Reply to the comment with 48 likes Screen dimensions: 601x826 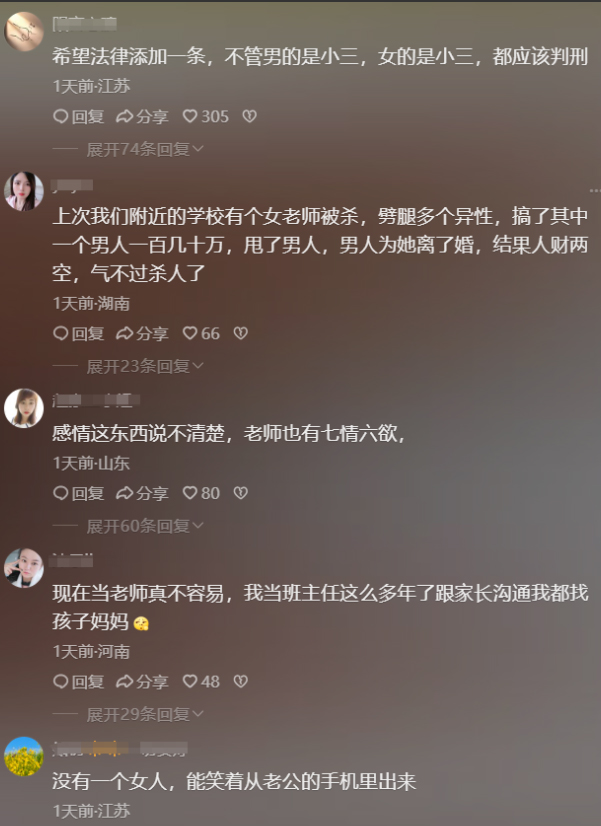point(78,681)
